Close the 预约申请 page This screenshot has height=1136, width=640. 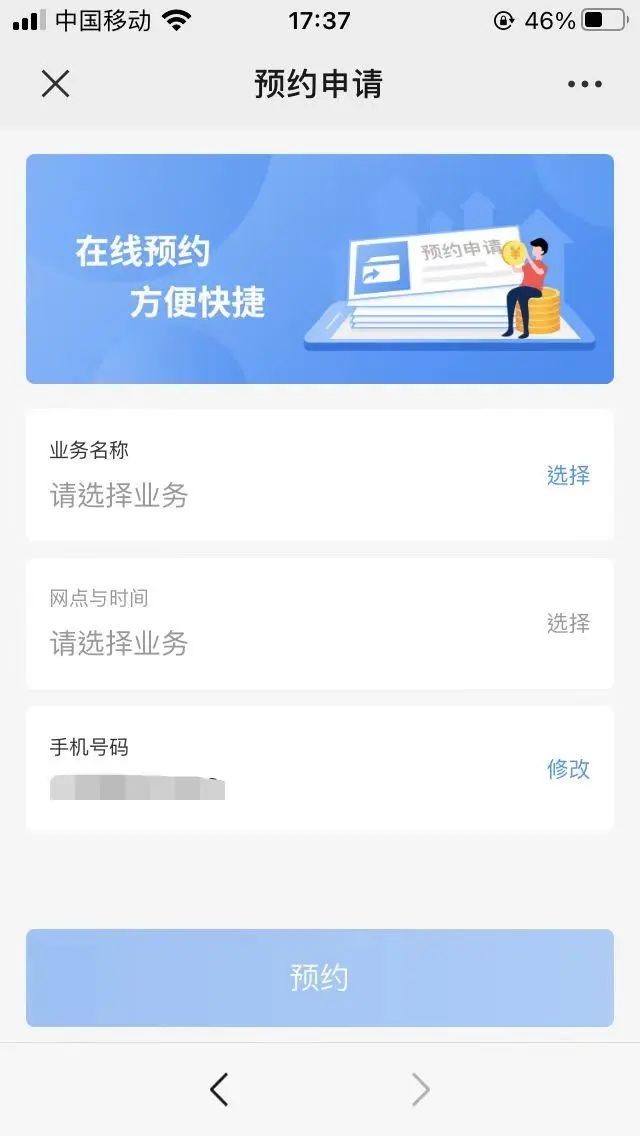click(55, 84)
